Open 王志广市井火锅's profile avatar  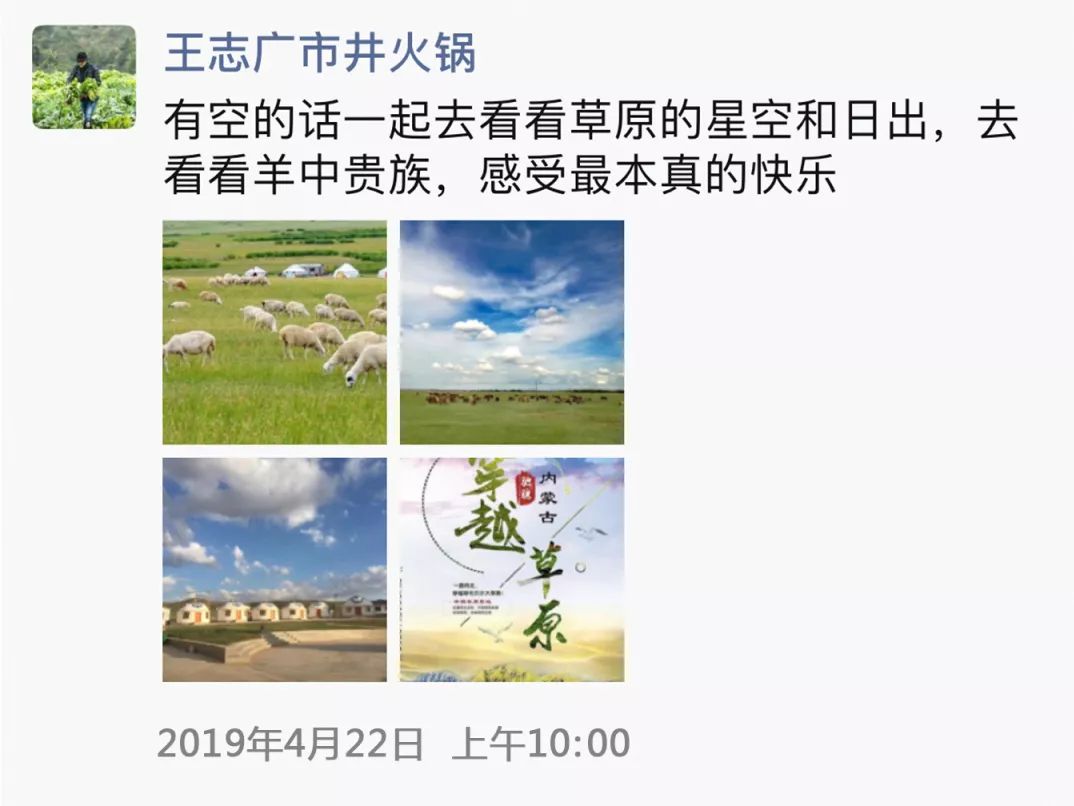click(x=83, y=77)
